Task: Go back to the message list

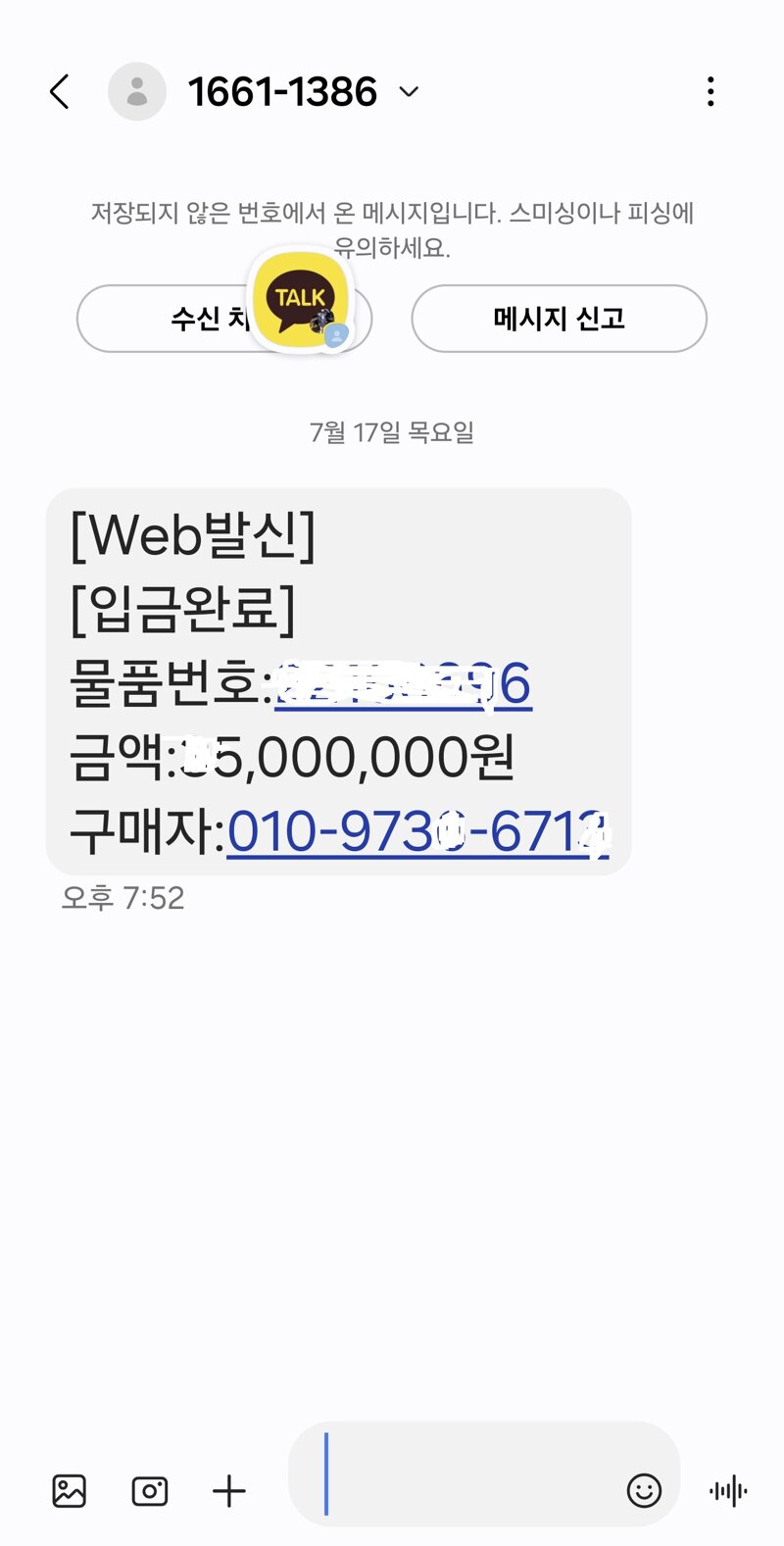Action: pyautogui.click(x=60, y=92)
